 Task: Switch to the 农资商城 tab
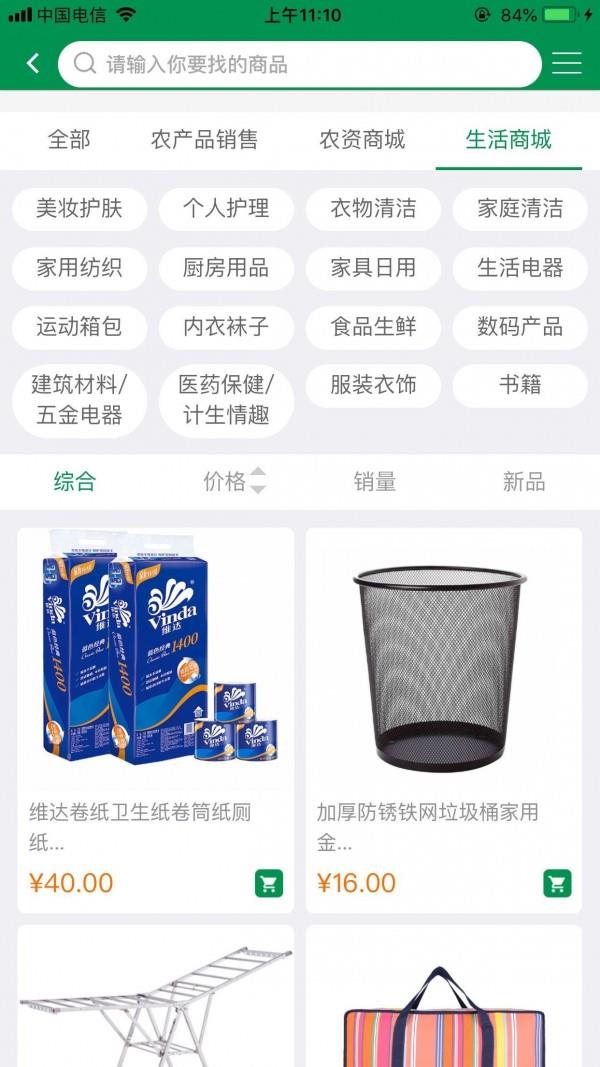point(362,140)
